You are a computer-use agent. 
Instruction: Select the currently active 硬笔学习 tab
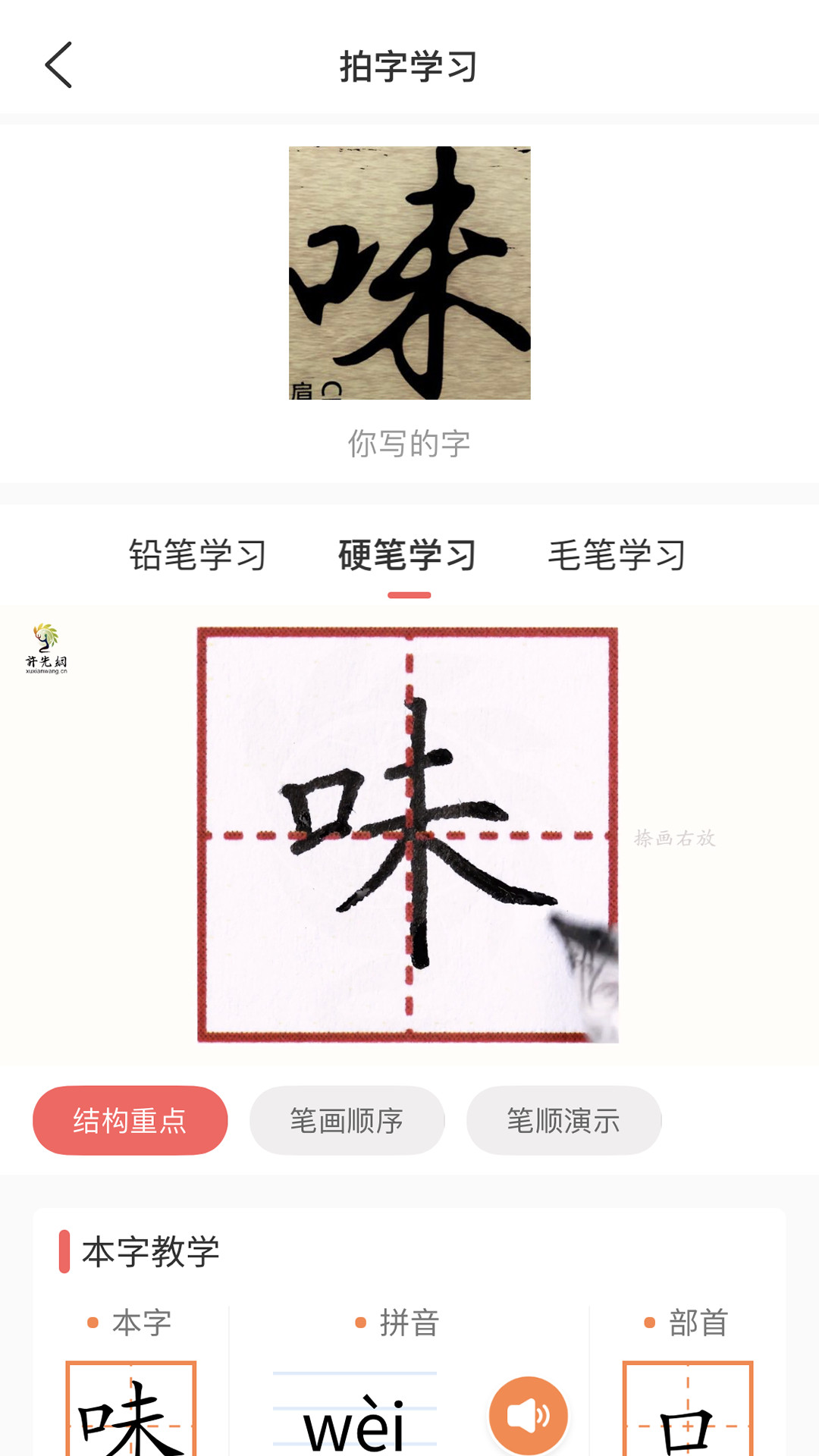tap(408, 556)
